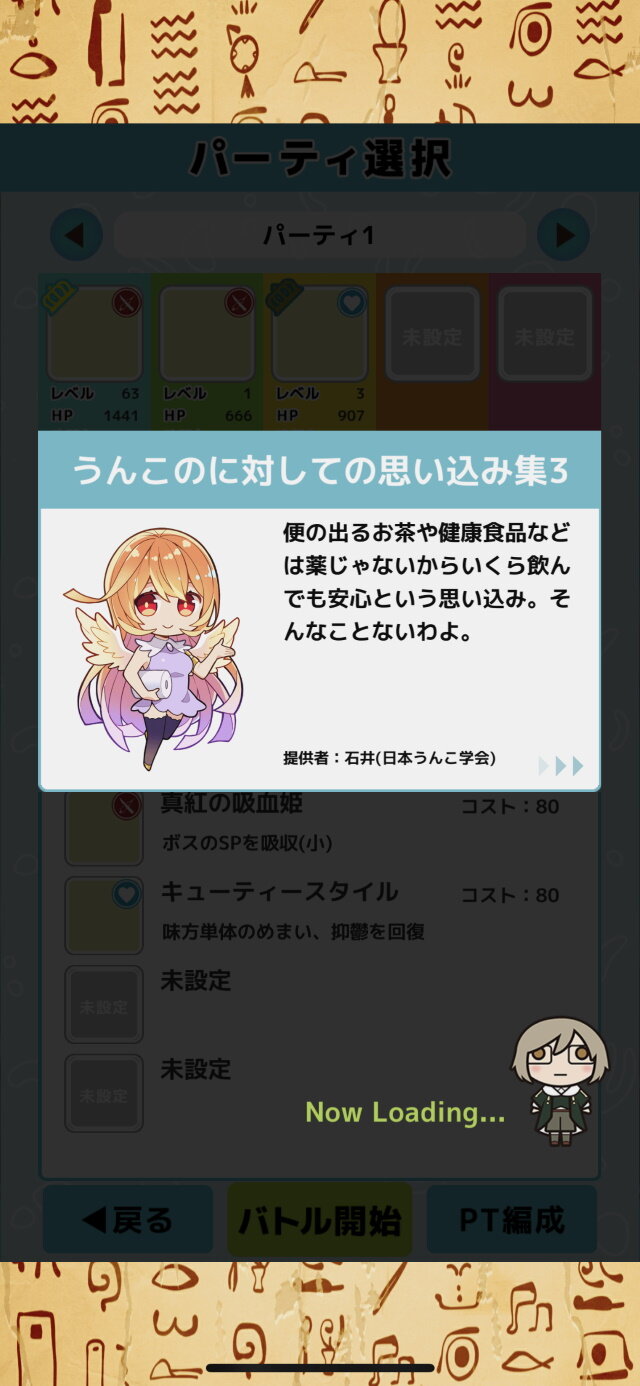Viewport: 640px width, 1386px height.
Task: Advance the tip with the triple arrows
Action: 561,766
